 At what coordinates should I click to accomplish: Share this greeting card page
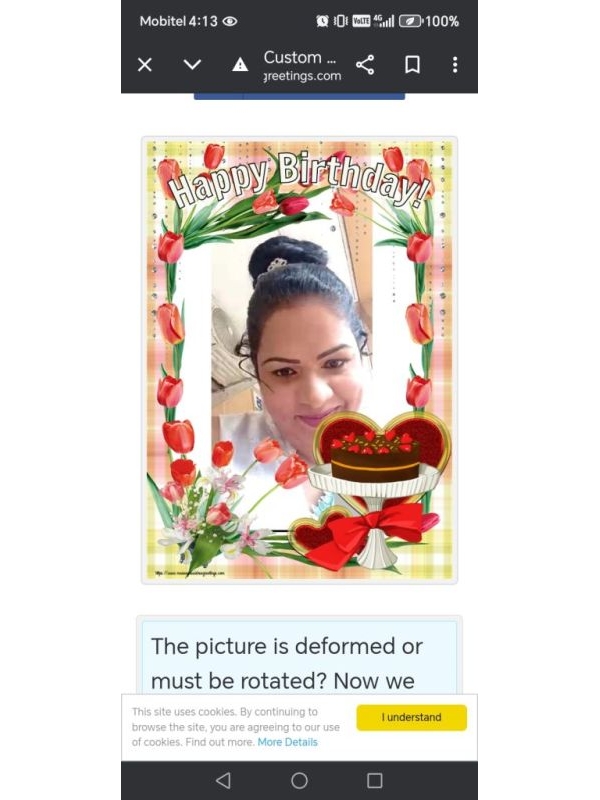coord(365,65)
